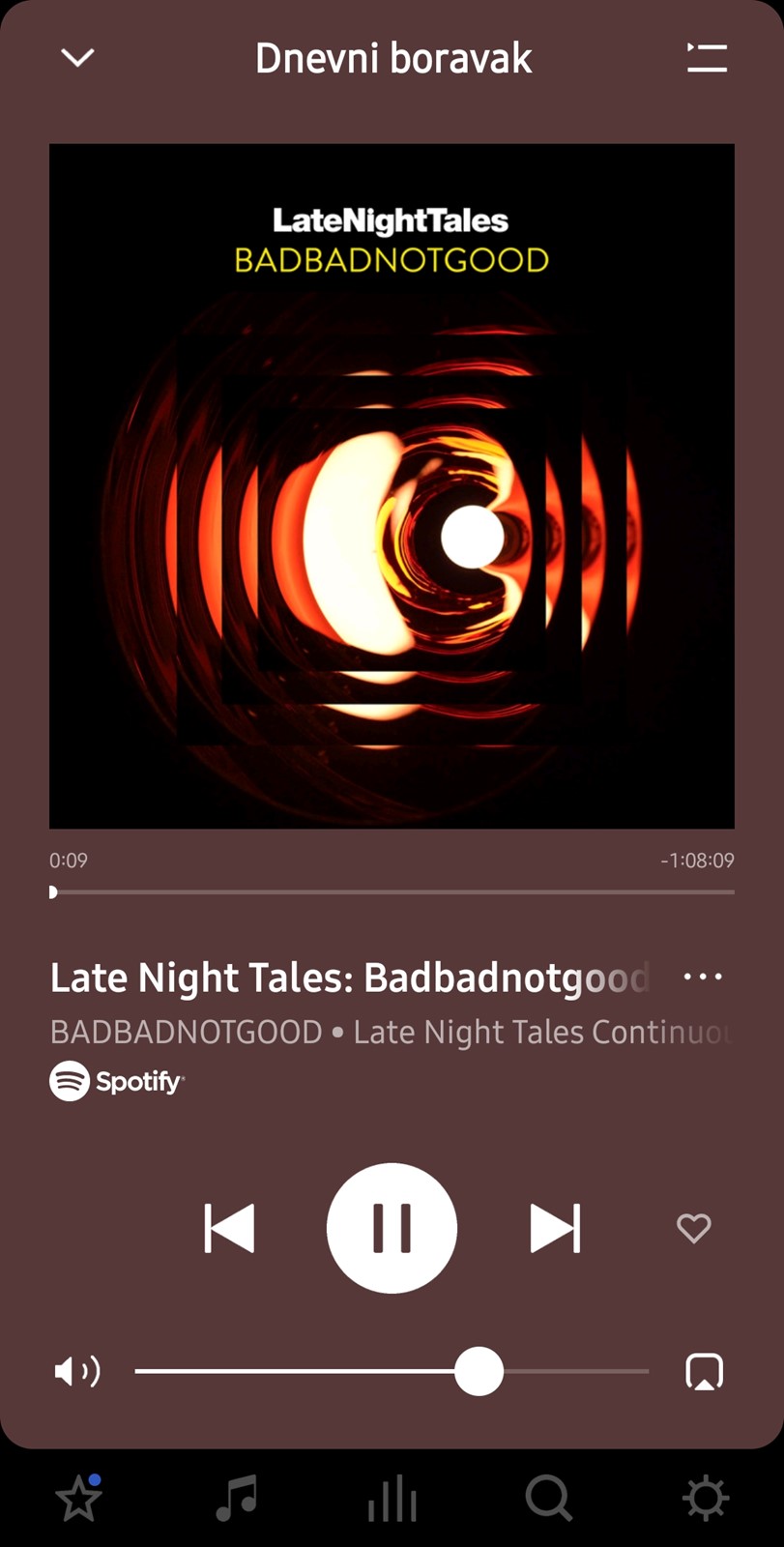The width and height of the screenshot is (784, 1547).
Task: Skip to the next track
Action: (x=556, y=1228)
